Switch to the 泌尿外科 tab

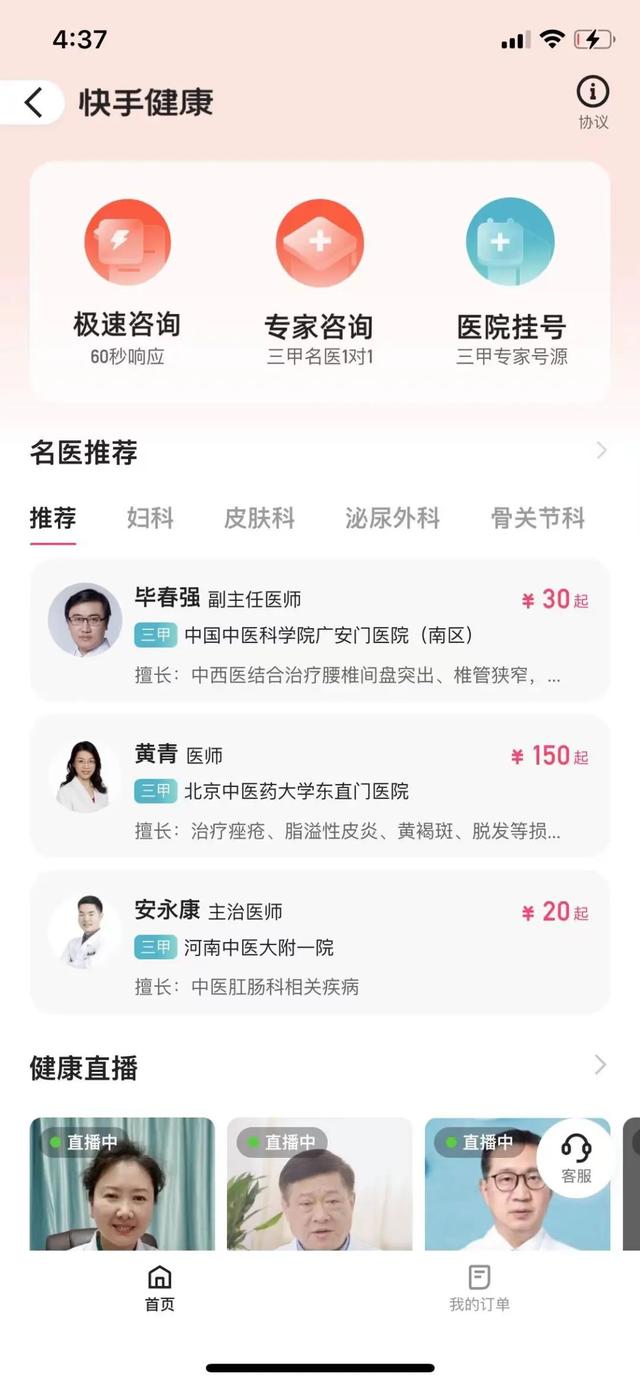(x=392, y=518)
